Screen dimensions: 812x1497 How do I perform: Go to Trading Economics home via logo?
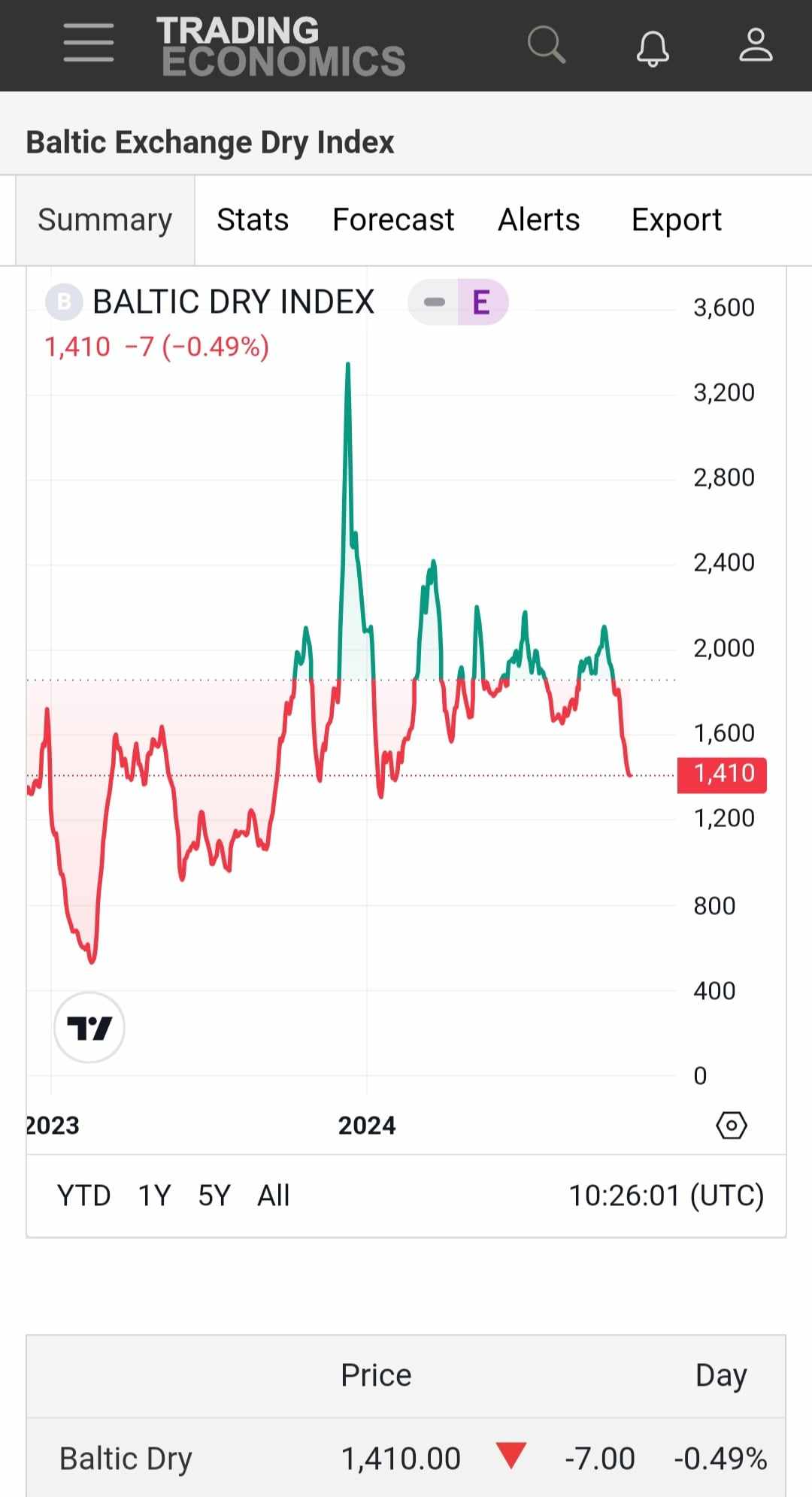tap(280, 47)
